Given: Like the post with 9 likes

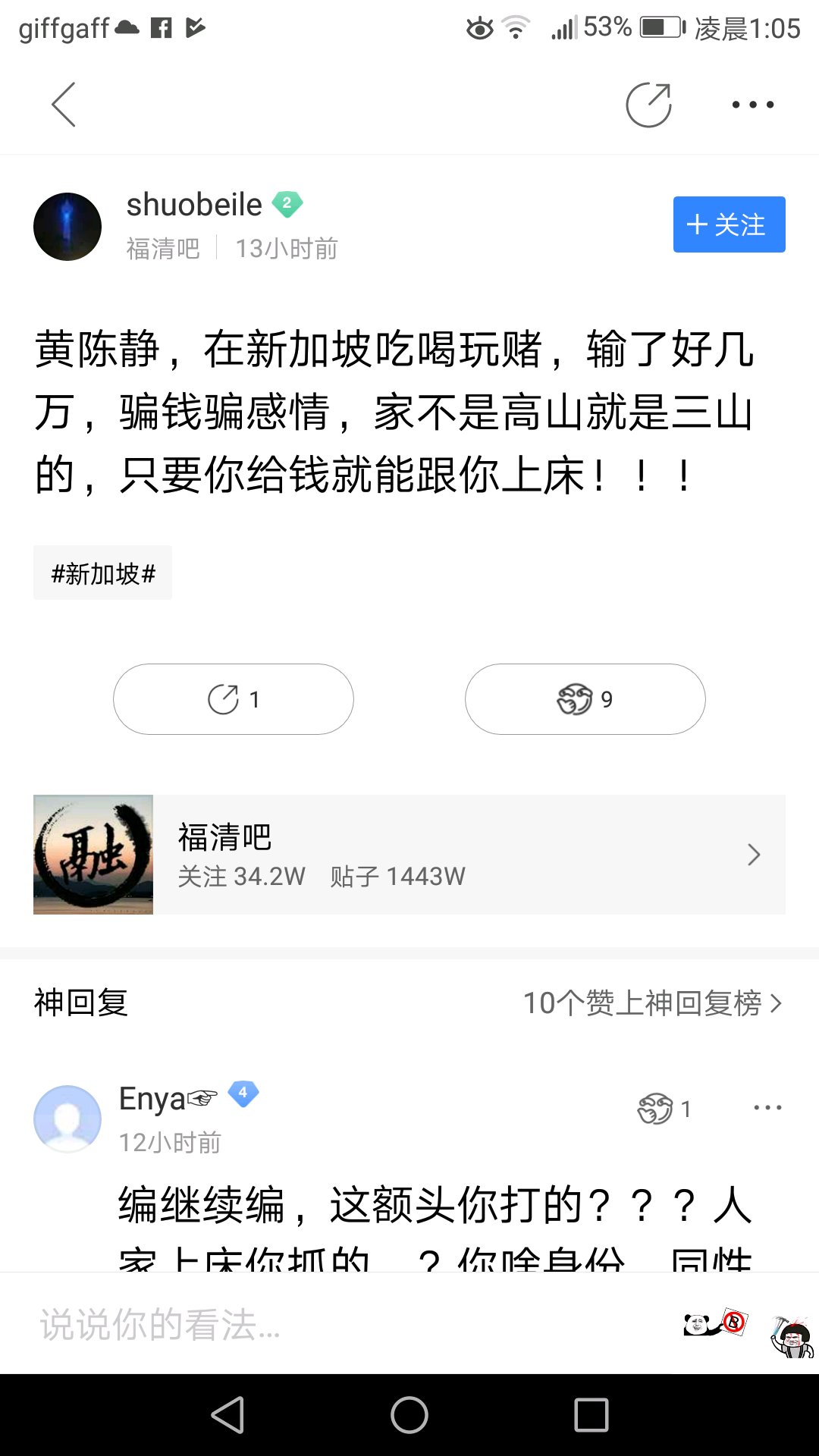Looking at the screenshot, I should (585, 699).
